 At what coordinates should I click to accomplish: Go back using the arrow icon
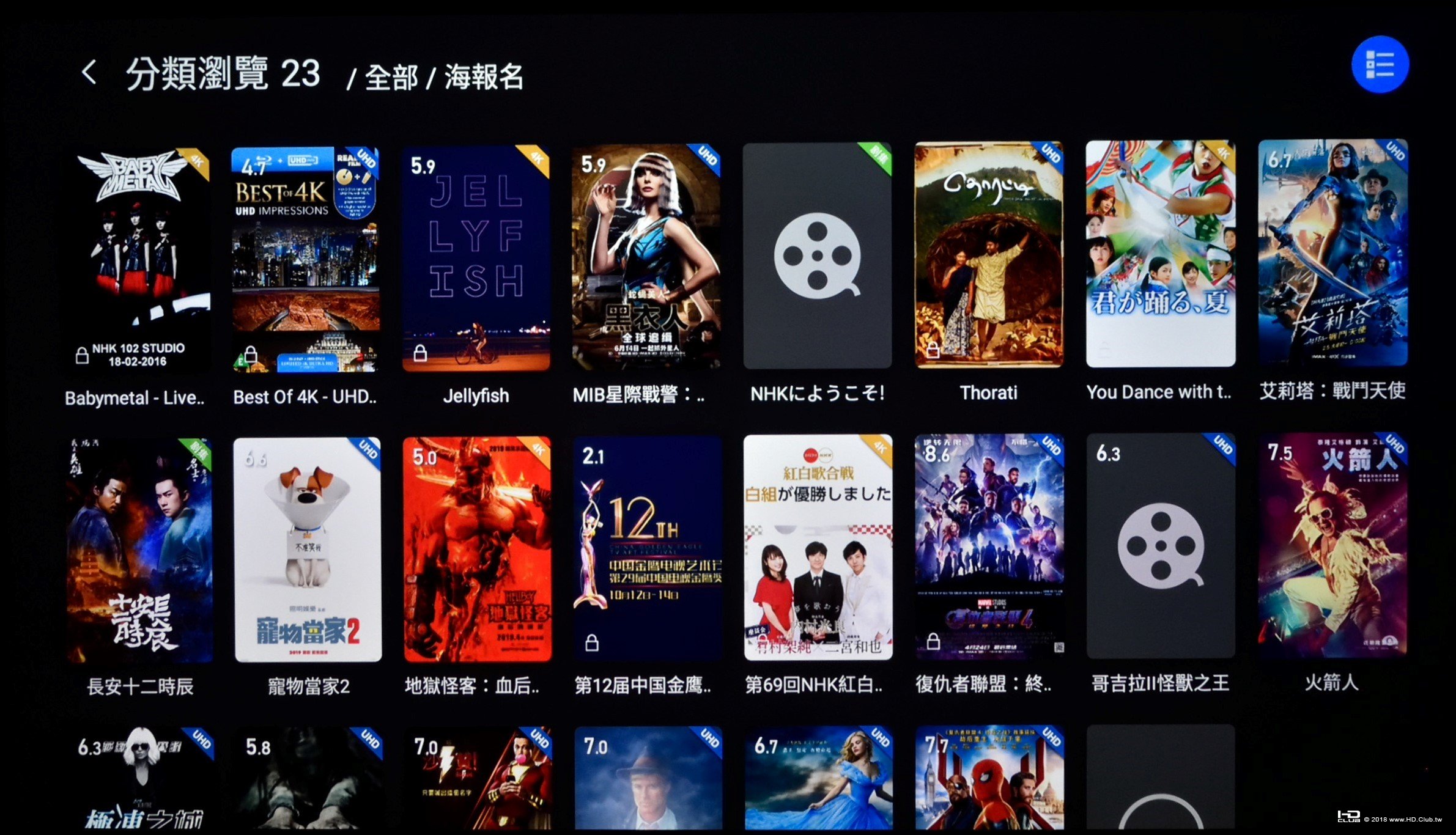[x=89, y=72]
